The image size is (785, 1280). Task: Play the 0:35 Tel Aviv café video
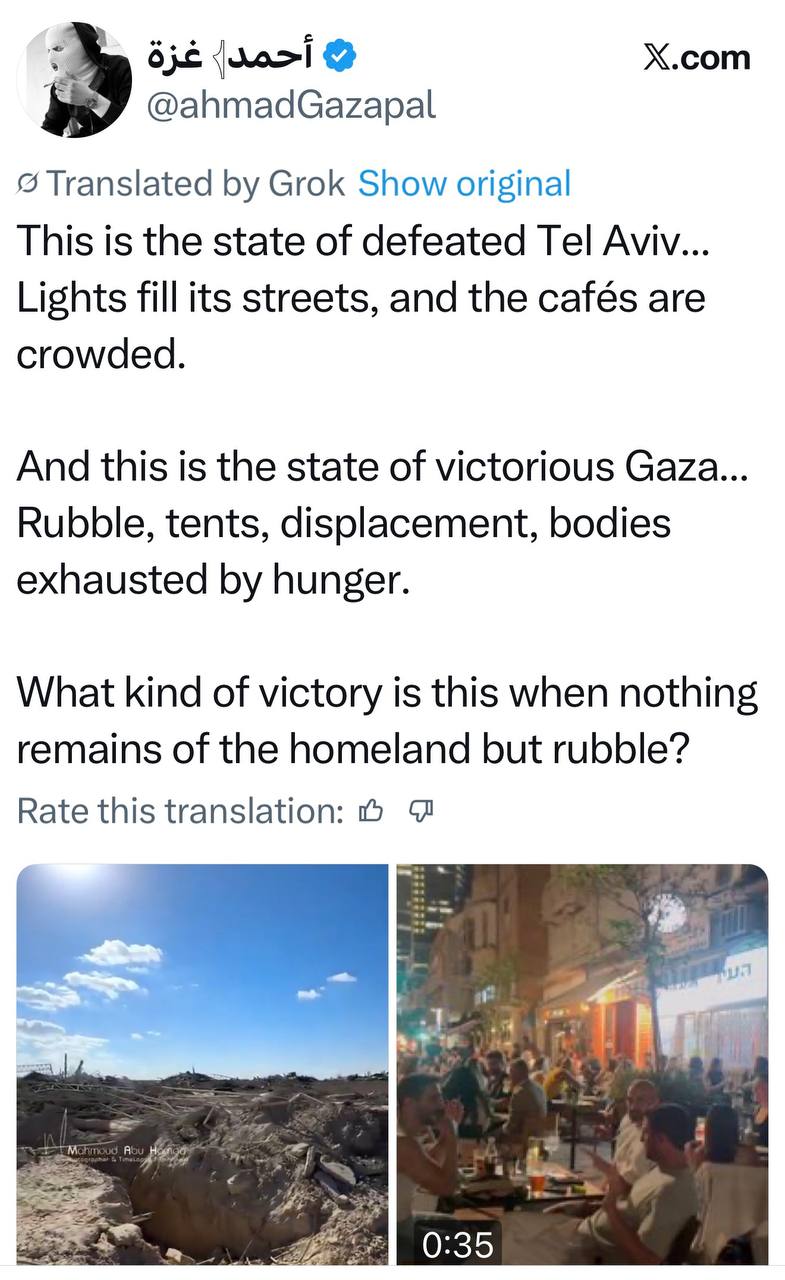pyautogui.click(x=582, y=1065)
